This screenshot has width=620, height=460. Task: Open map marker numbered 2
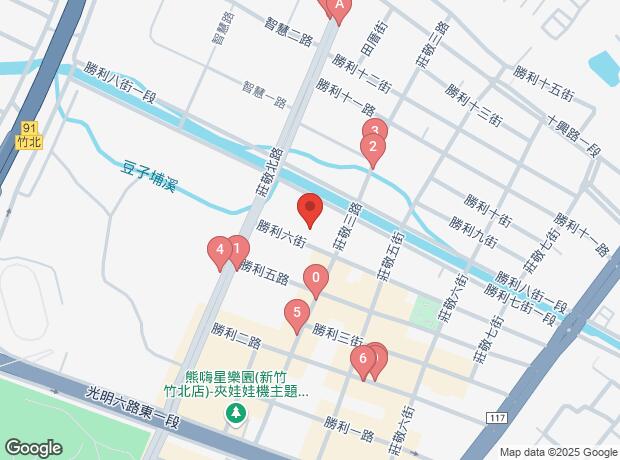point(372,151)
